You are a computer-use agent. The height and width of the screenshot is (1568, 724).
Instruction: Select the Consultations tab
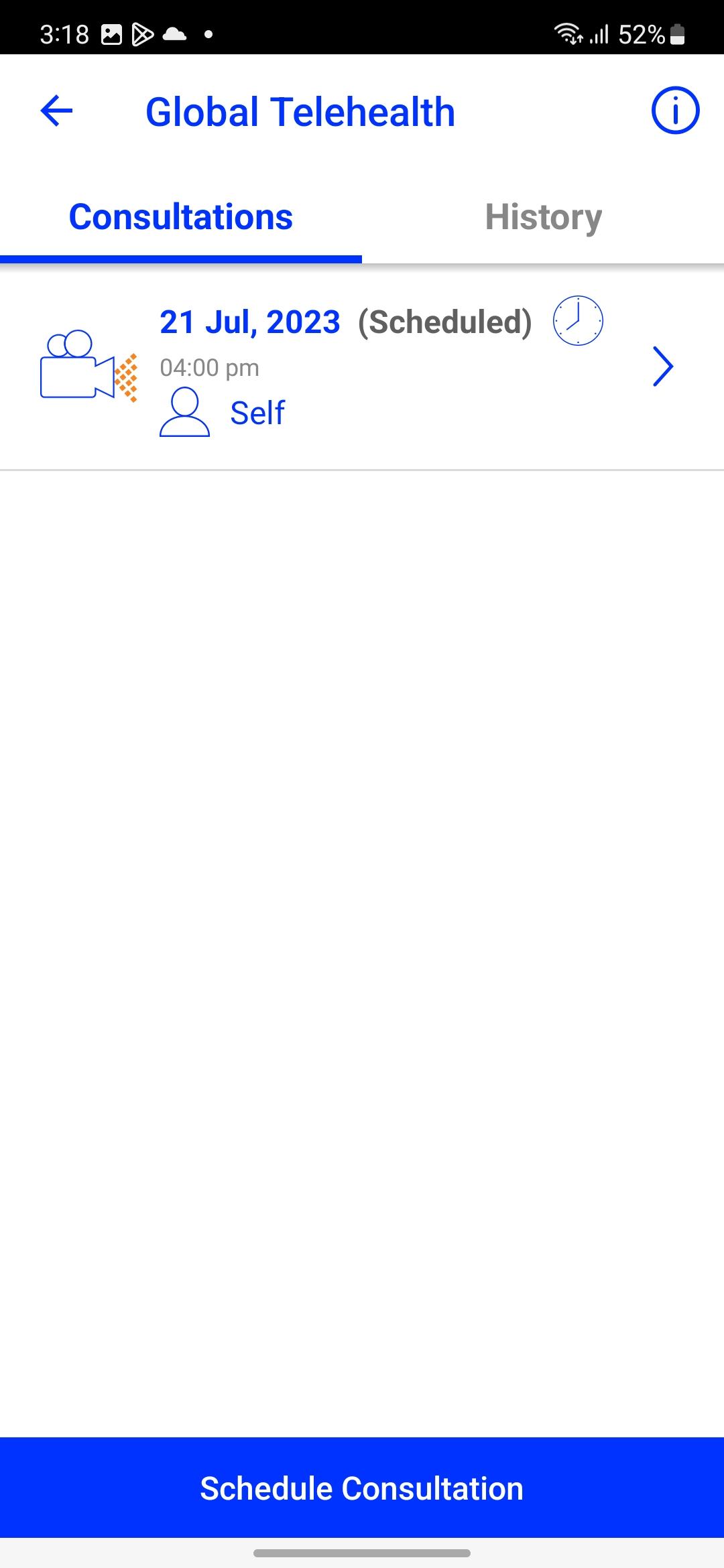181,217
